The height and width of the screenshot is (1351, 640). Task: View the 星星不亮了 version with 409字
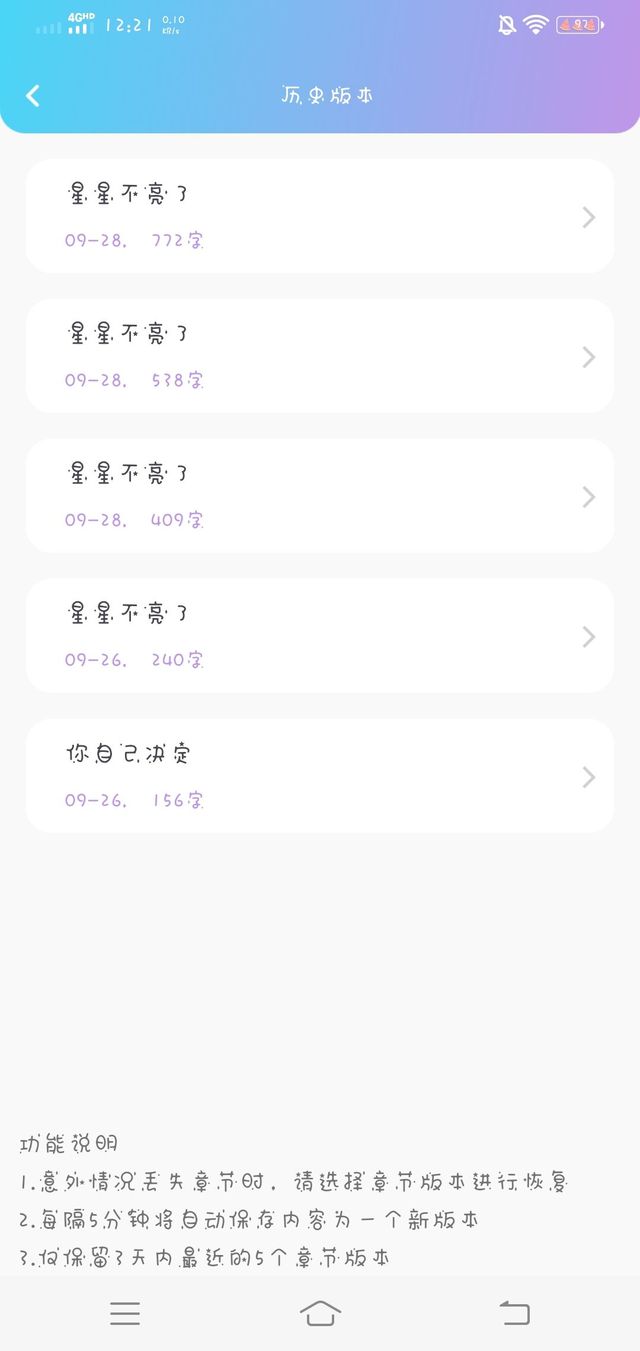319,496
